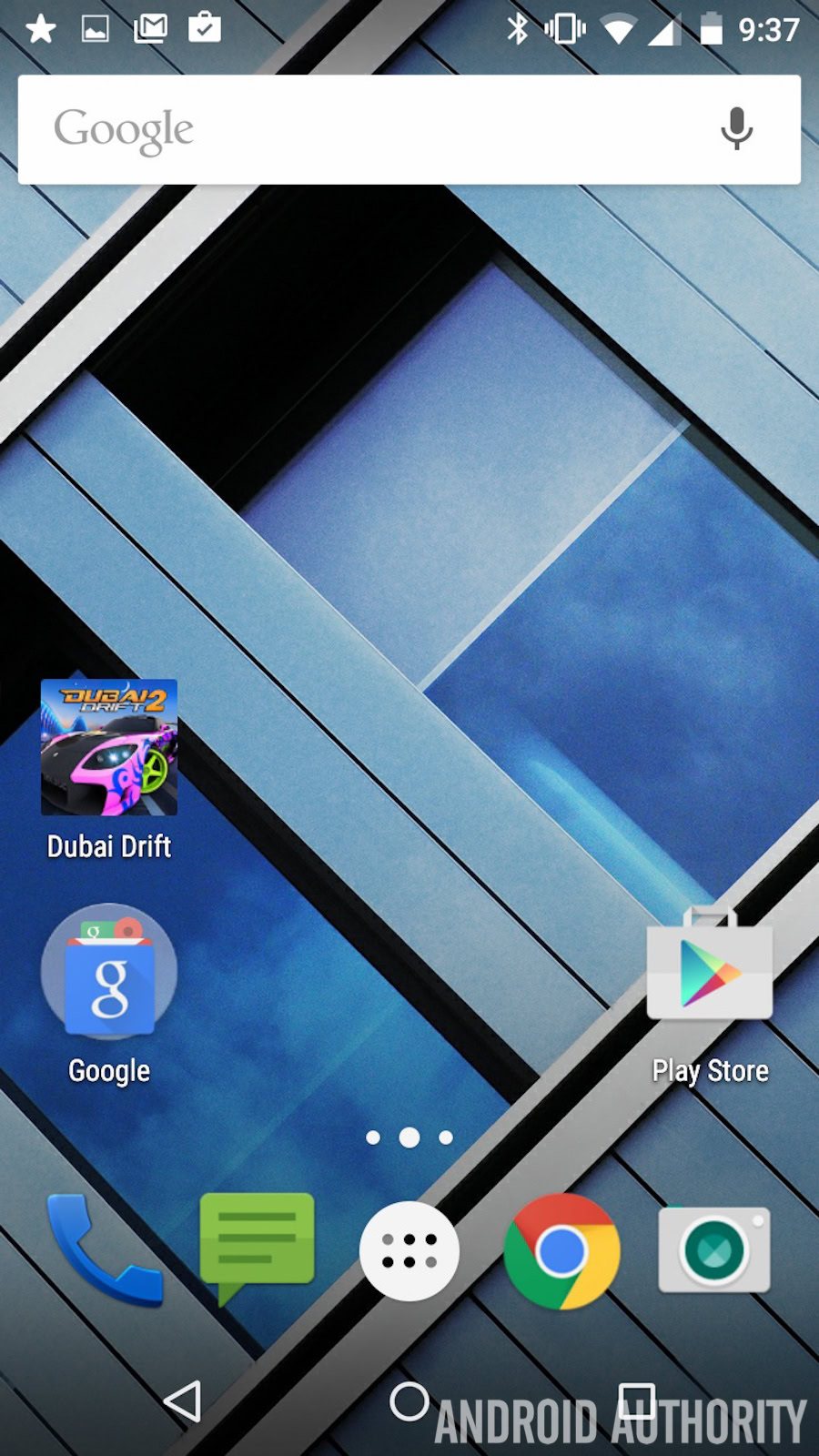This screenshot has width=819, height=1456.
Task: Tap the Google search bar
Action: tap(364, 129)
